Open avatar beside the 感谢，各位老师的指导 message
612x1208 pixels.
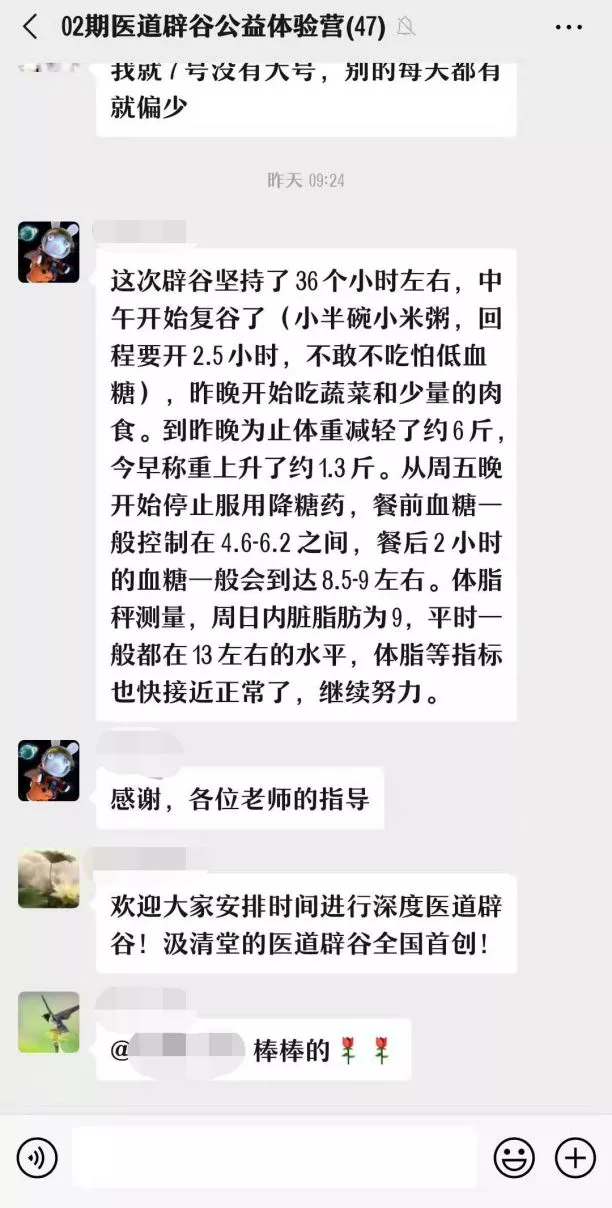[x=48, y=770]
